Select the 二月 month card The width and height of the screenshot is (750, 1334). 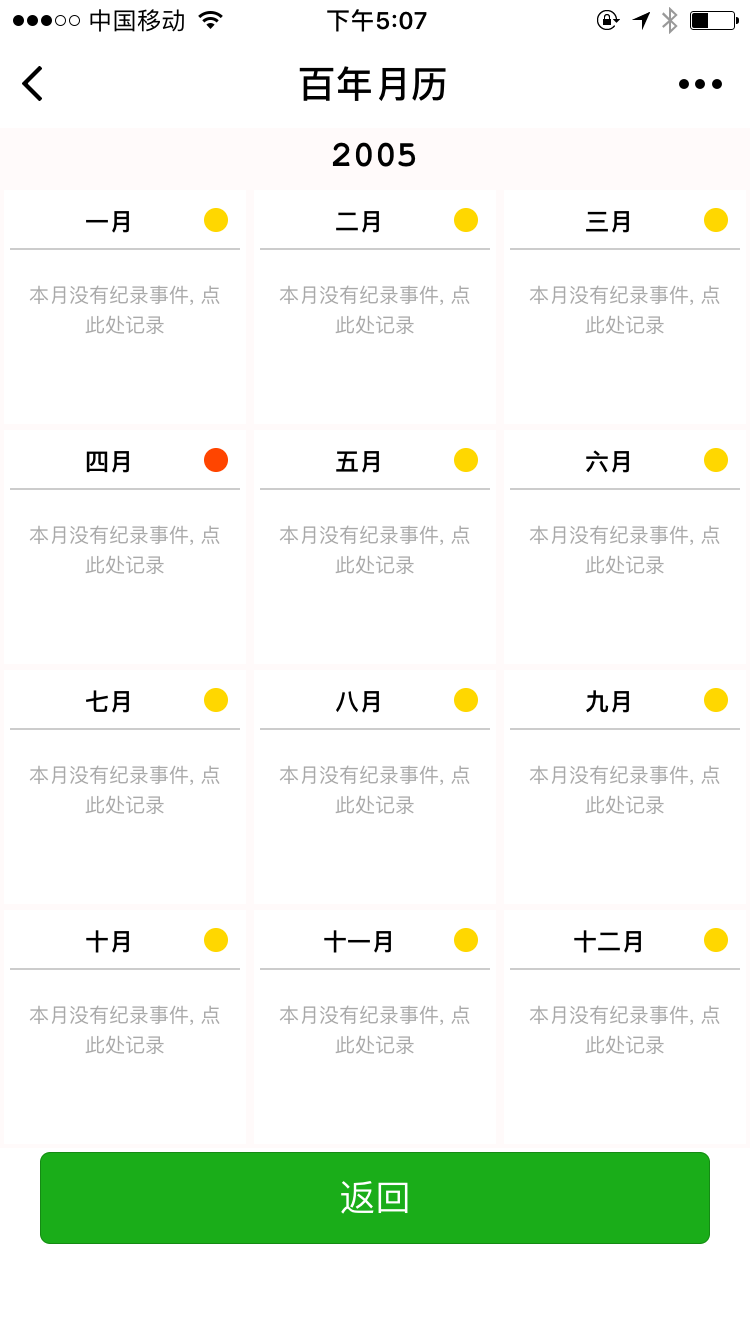(x=375, y=308)
